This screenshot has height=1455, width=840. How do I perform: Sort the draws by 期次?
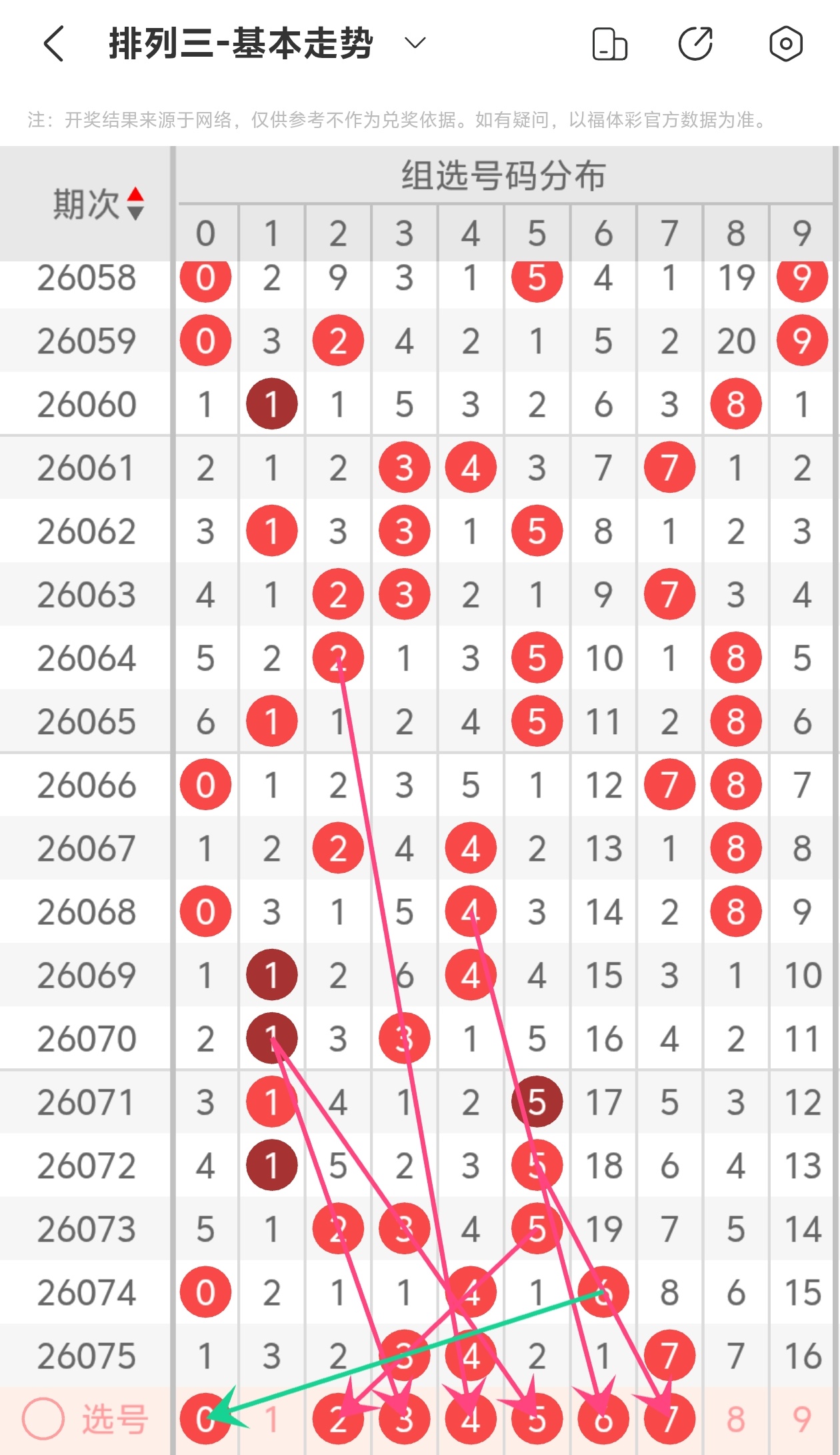point(99,203)
